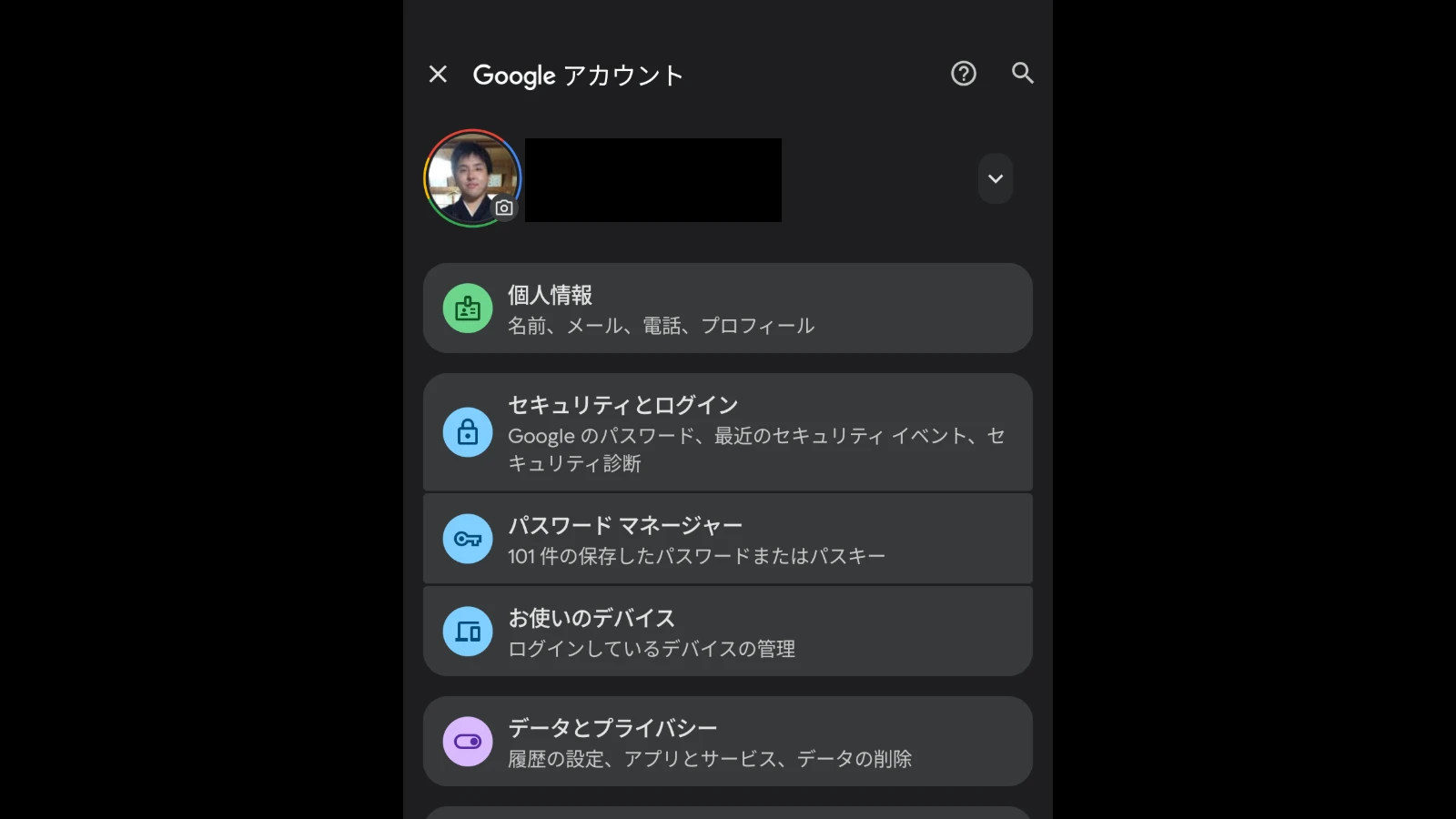Open the search icon
Viewport: 1456px width, 819px height.
point(1023,74)
